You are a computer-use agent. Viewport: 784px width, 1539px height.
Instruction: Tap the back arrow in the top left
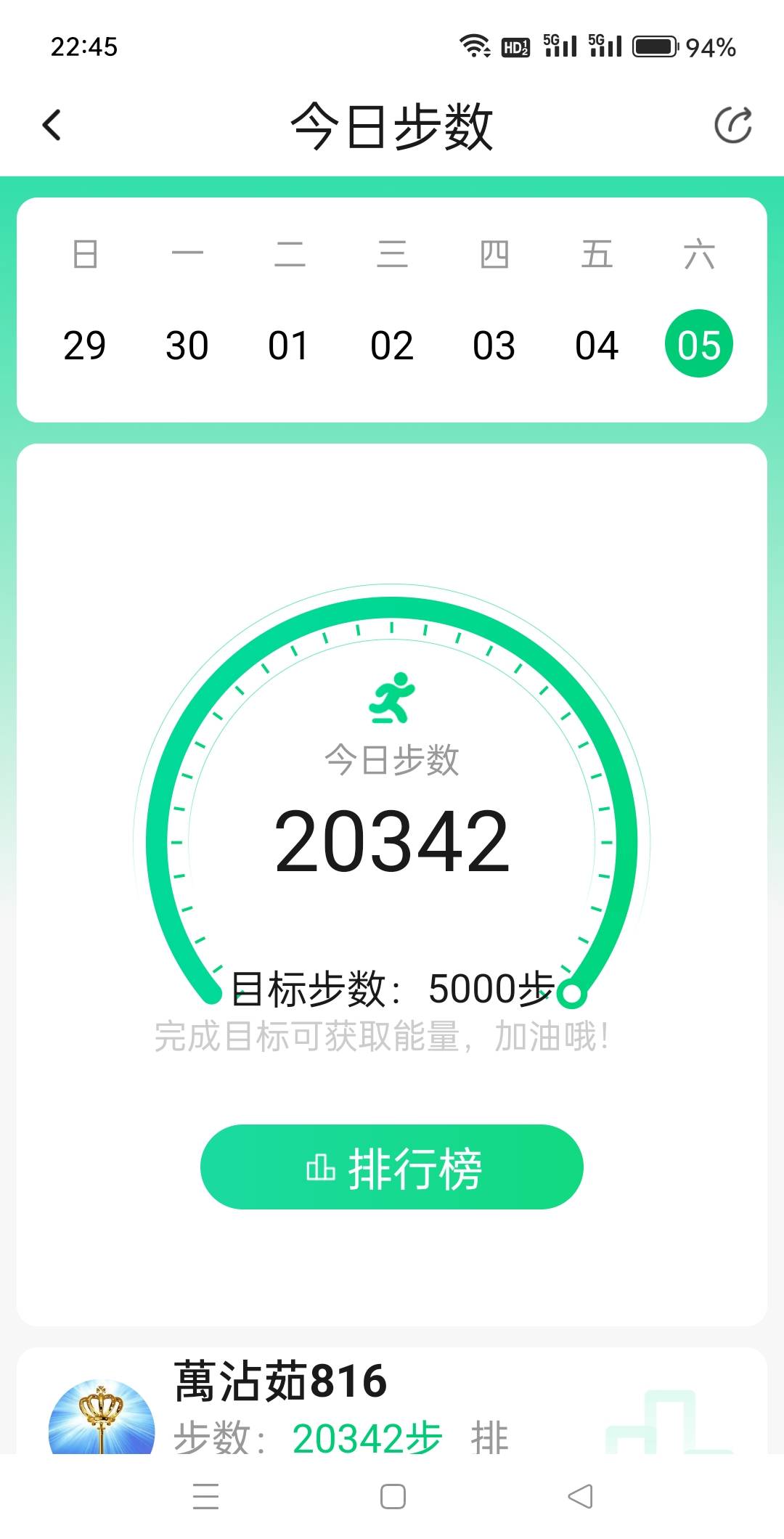tap(51, 123)
